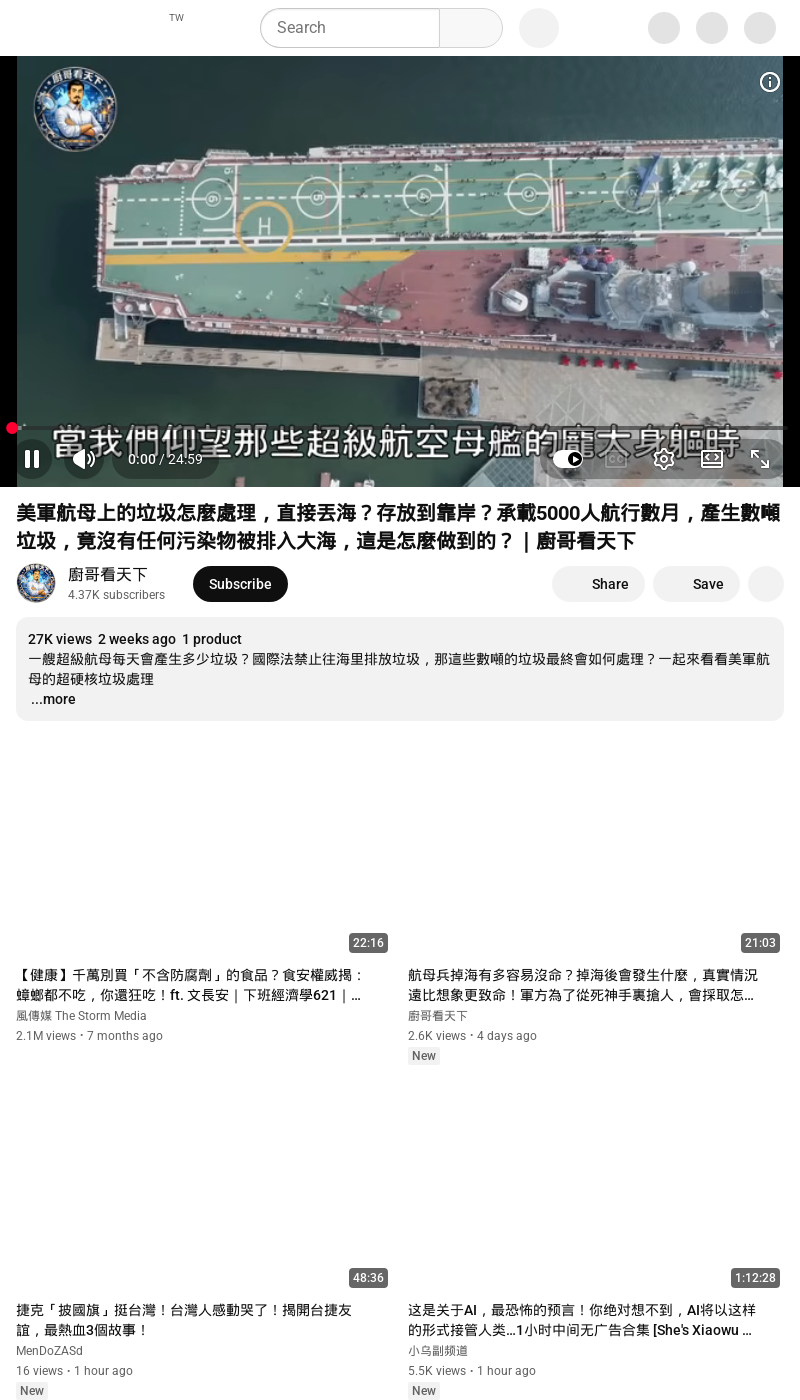800x1400 pixels.
Task: Tap the Search input field
Action: coord(349,28)
